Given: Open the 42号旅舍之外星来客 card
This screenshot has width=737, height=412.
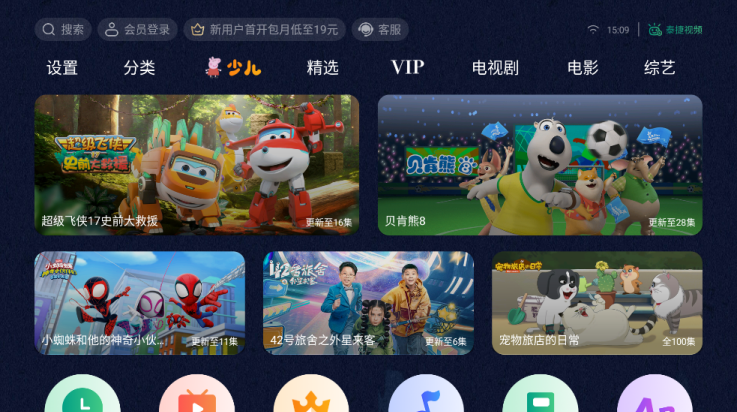Looking at the screenshot, I should click(x=368, y=302).
